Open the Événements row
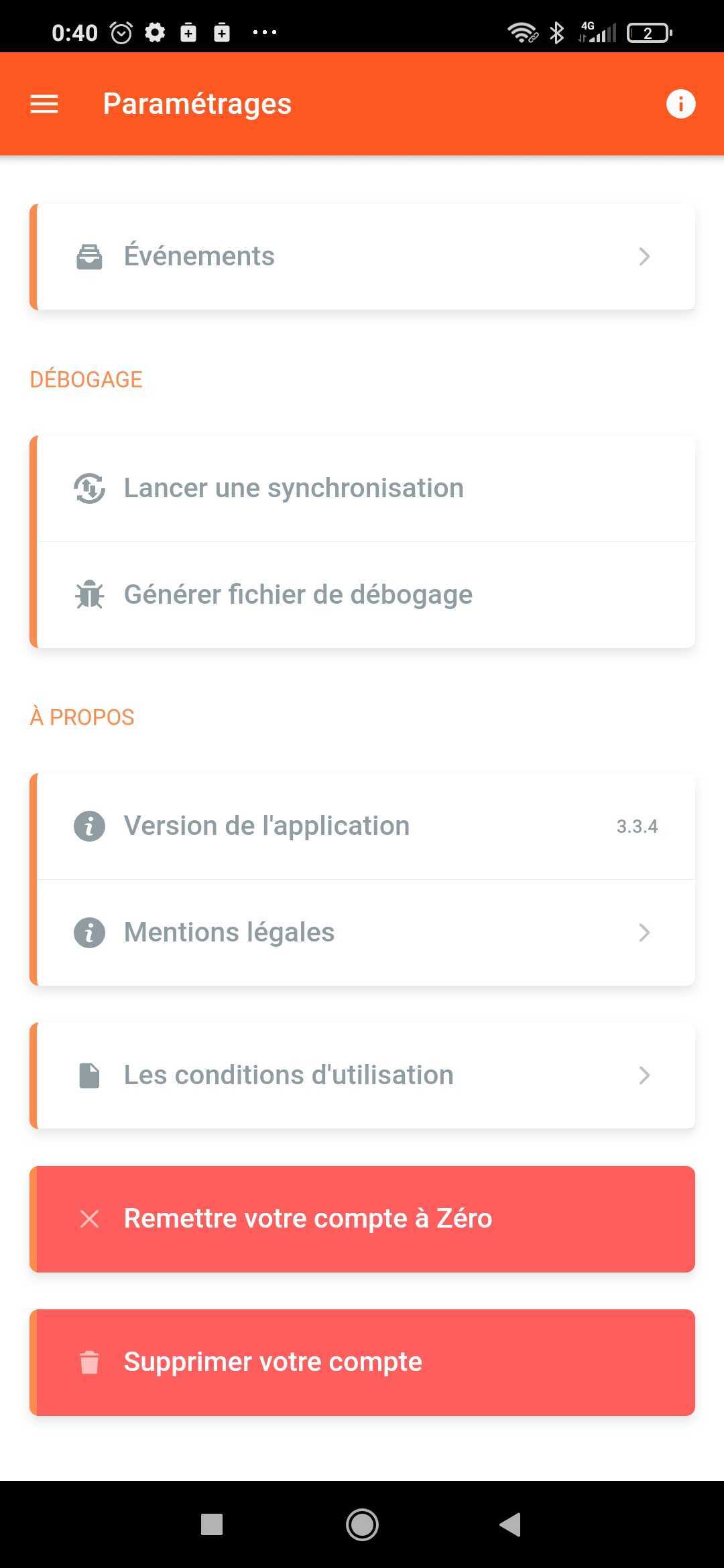 coord(362,257)
